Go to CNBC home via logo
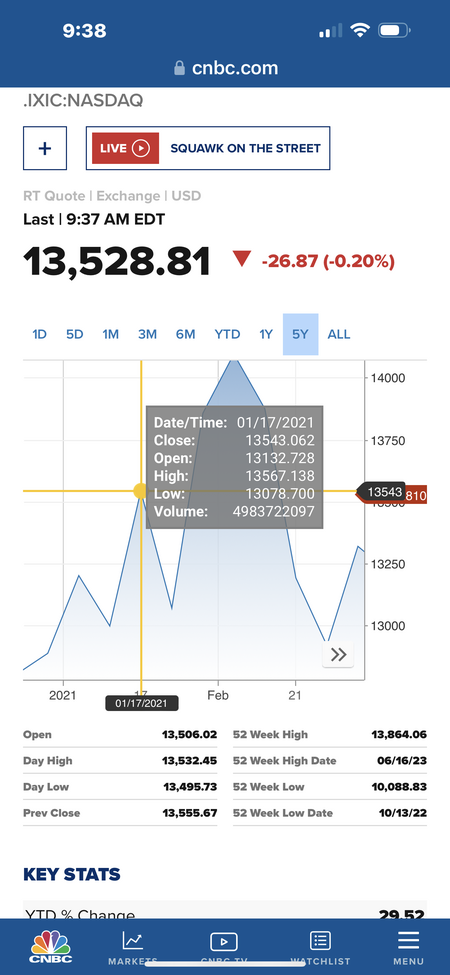Image resolution: width=450 pixels, height=975 pixels. pos(52,946)
